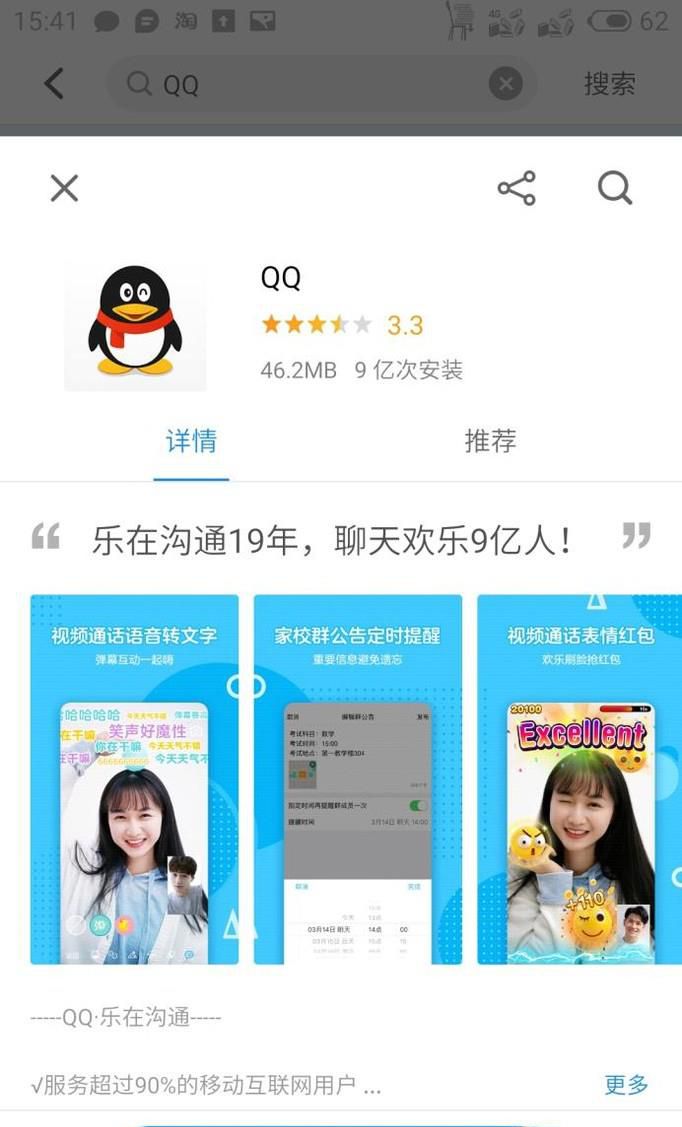Expand the description with 更多
Viewport: 682px width, 1127px height.
tap(626, 1084)
